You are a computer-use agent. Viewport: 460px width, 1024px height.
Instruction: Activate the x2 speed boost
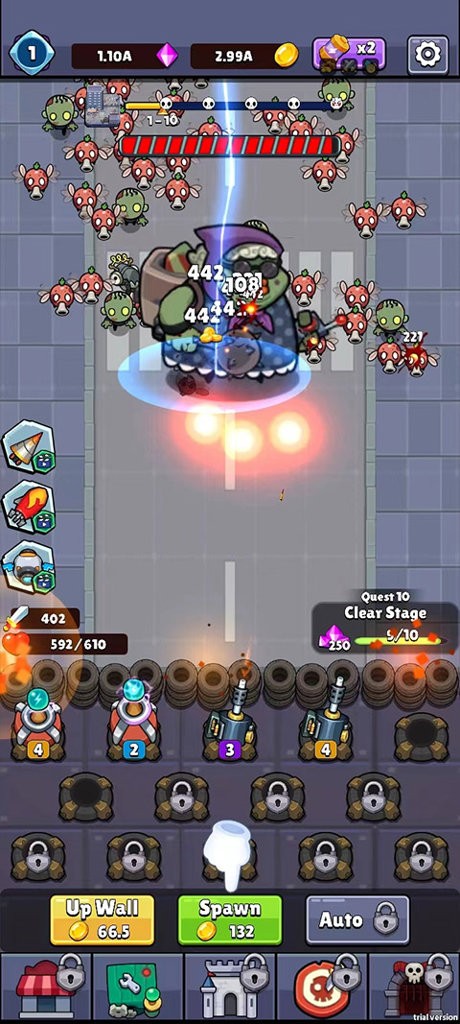coord(350,56)
